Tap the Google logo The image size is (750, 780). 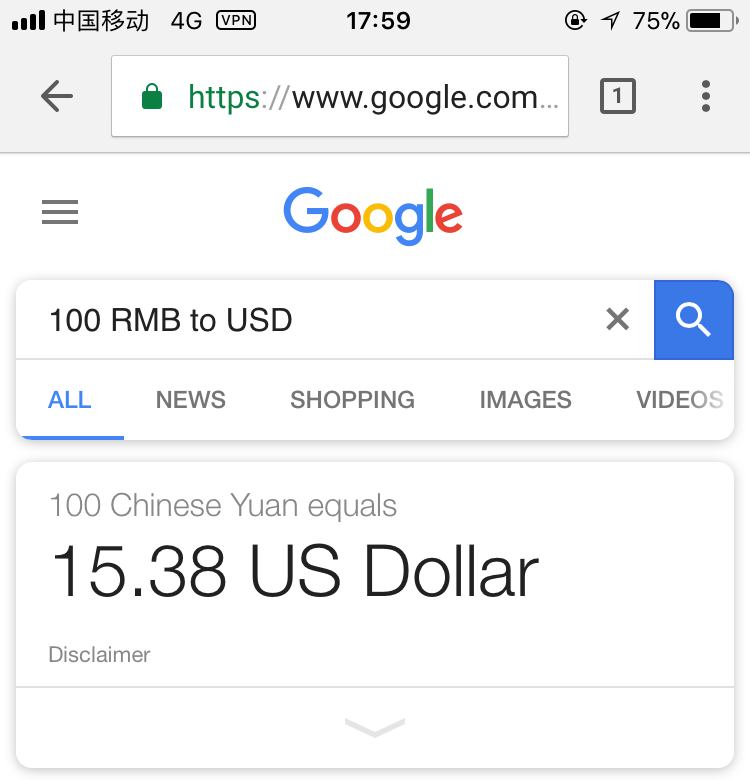(373, 214)
